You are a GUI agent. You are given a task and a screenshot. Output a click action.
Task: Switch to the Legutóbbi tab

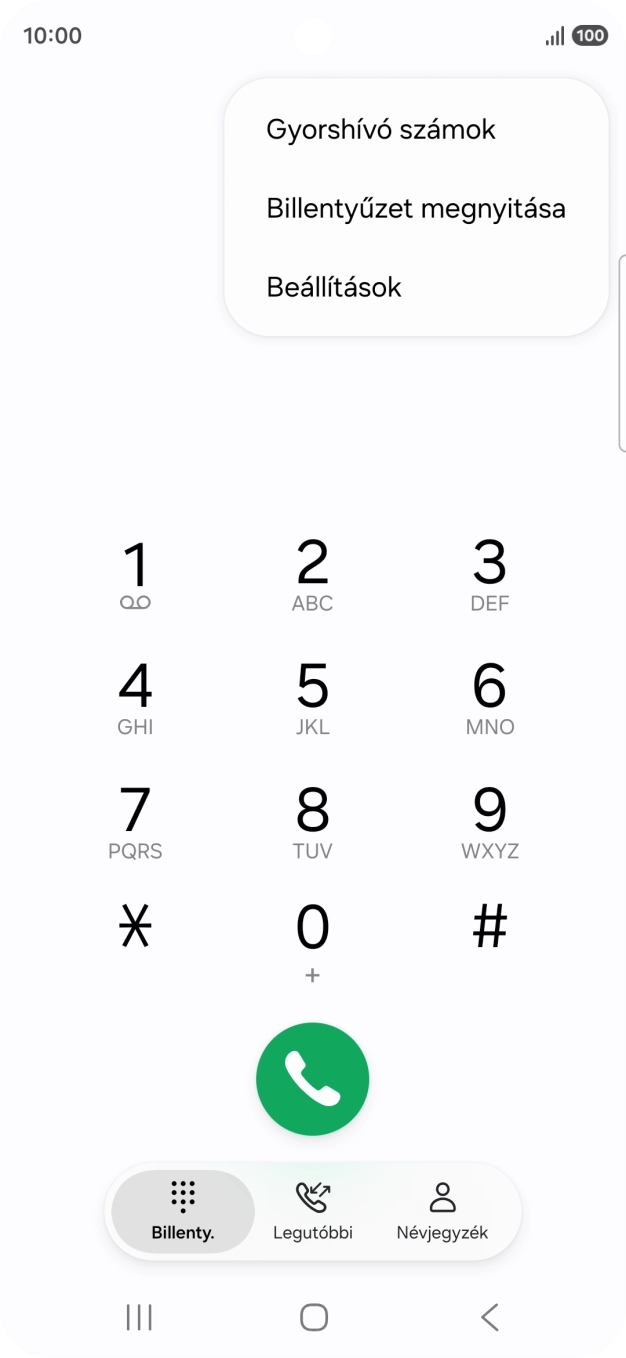(313, 1211)
